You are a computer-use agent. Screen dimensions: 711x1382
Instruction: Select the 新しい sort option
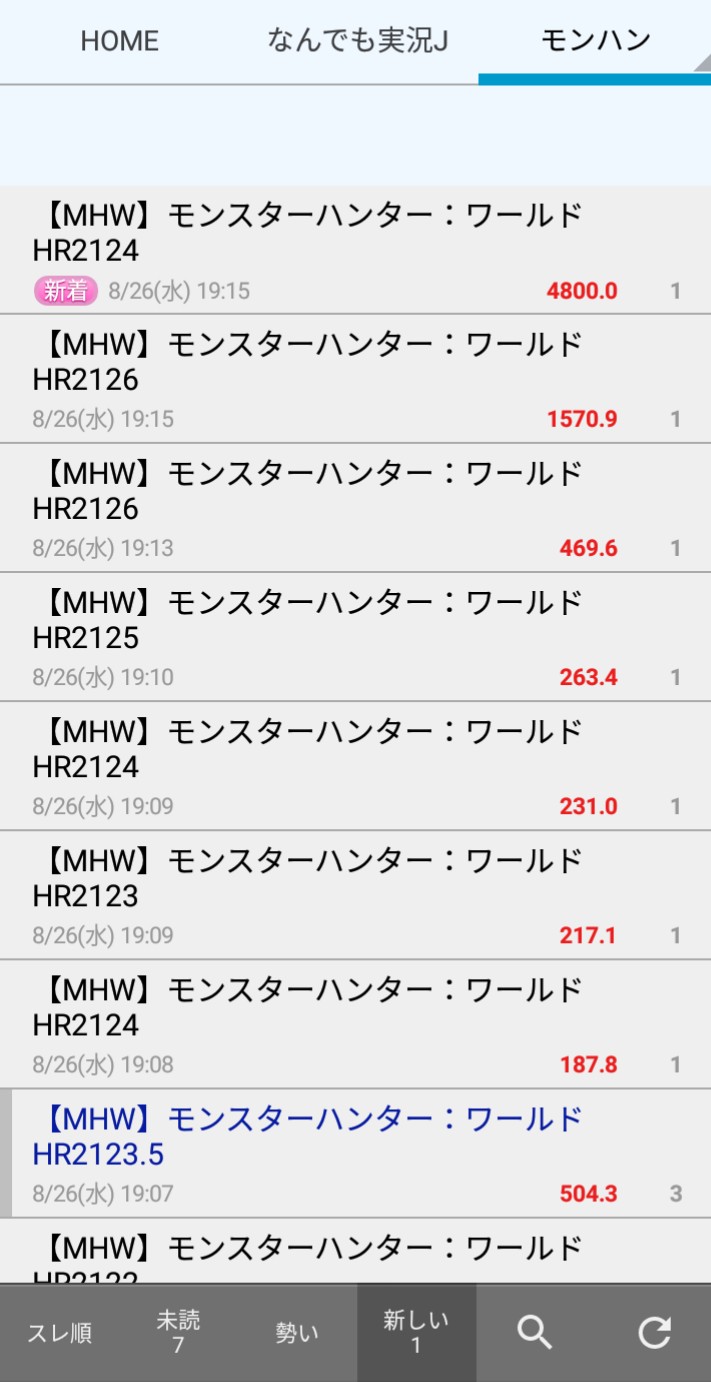[416, 1333]
